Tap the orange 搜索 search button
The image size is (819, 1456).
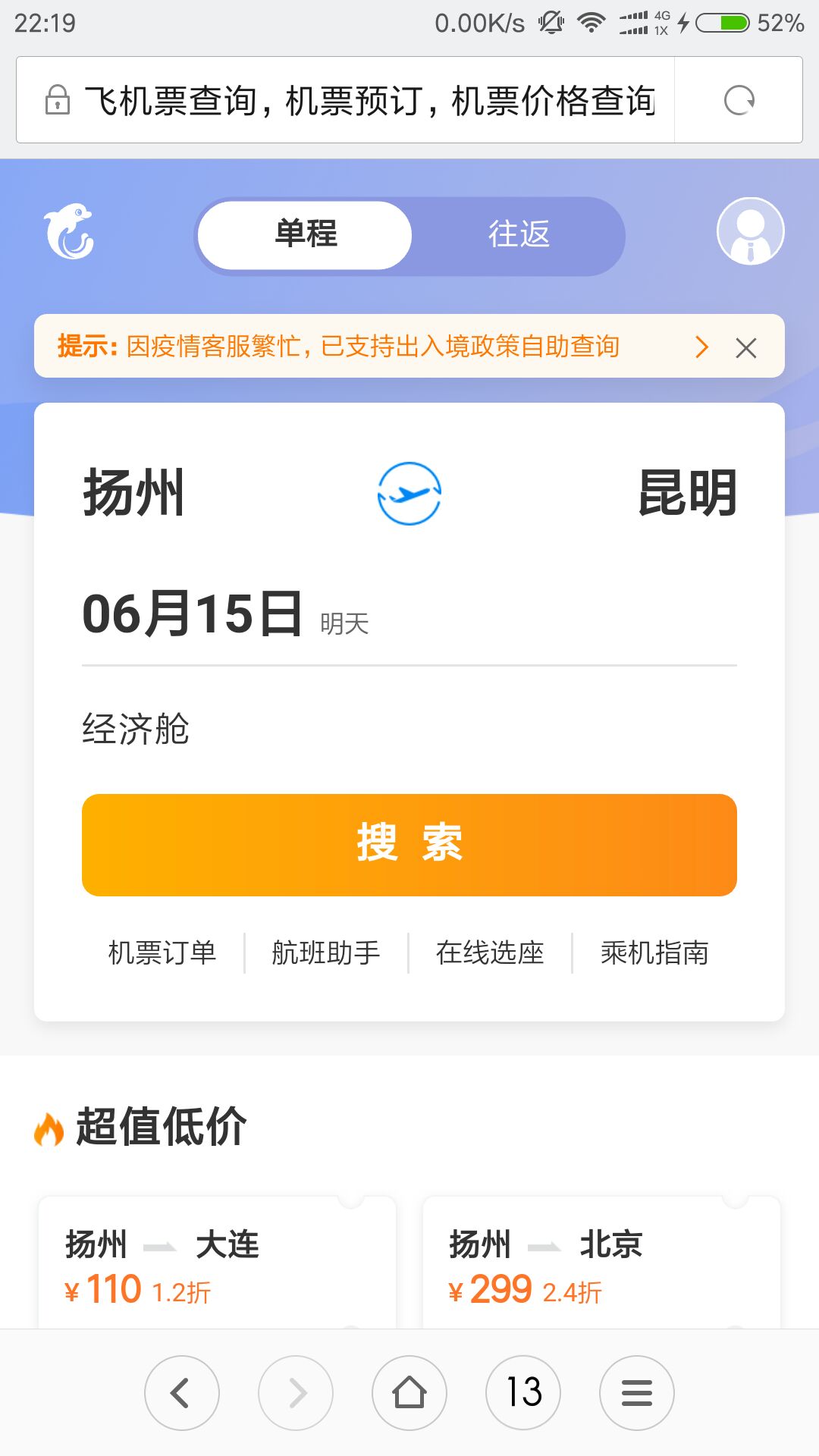point(409,845)
